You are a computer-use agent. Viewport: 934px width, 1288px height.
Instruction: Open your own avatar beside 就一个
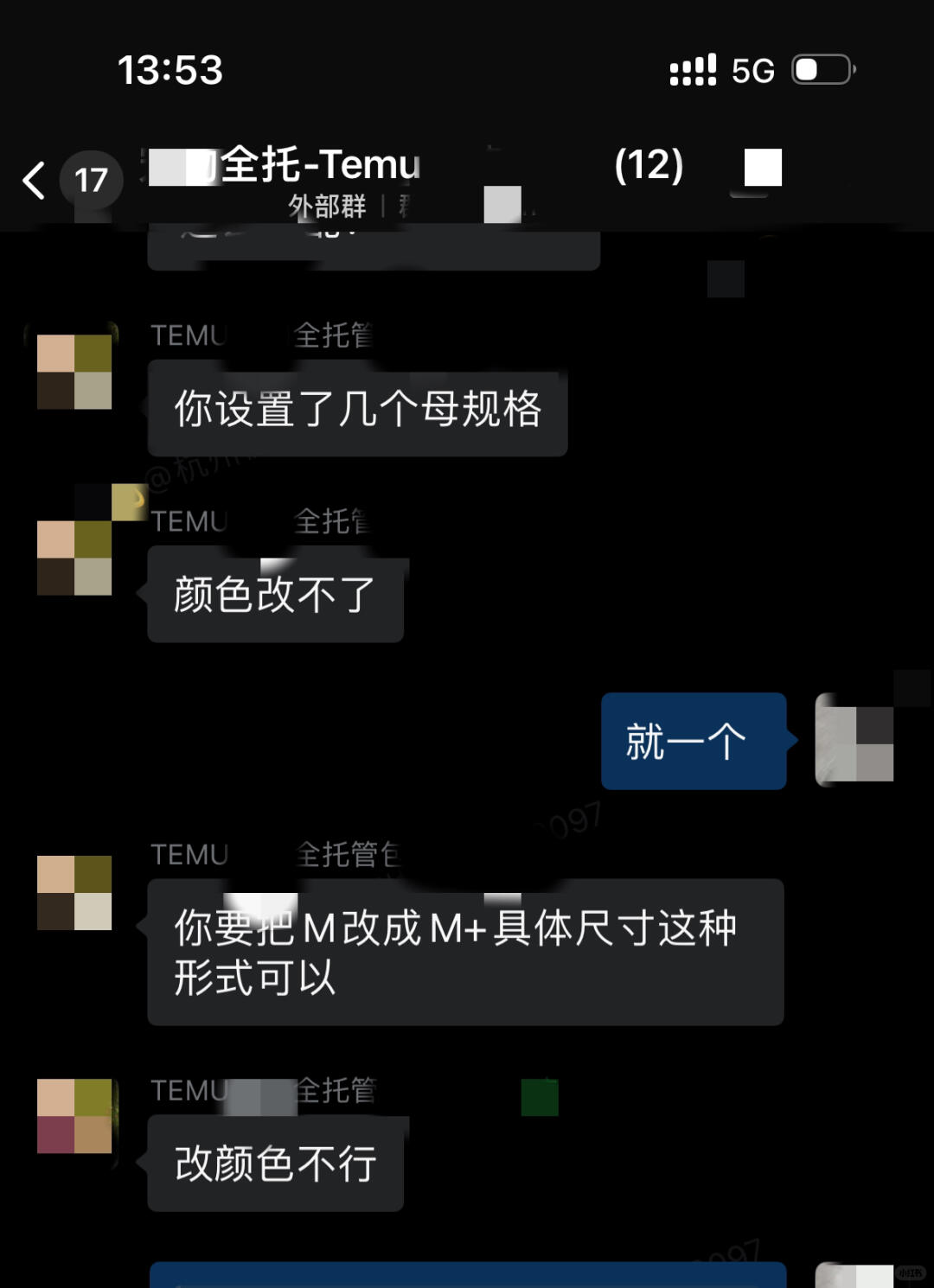pyautogui.click(x=854, y=743)
